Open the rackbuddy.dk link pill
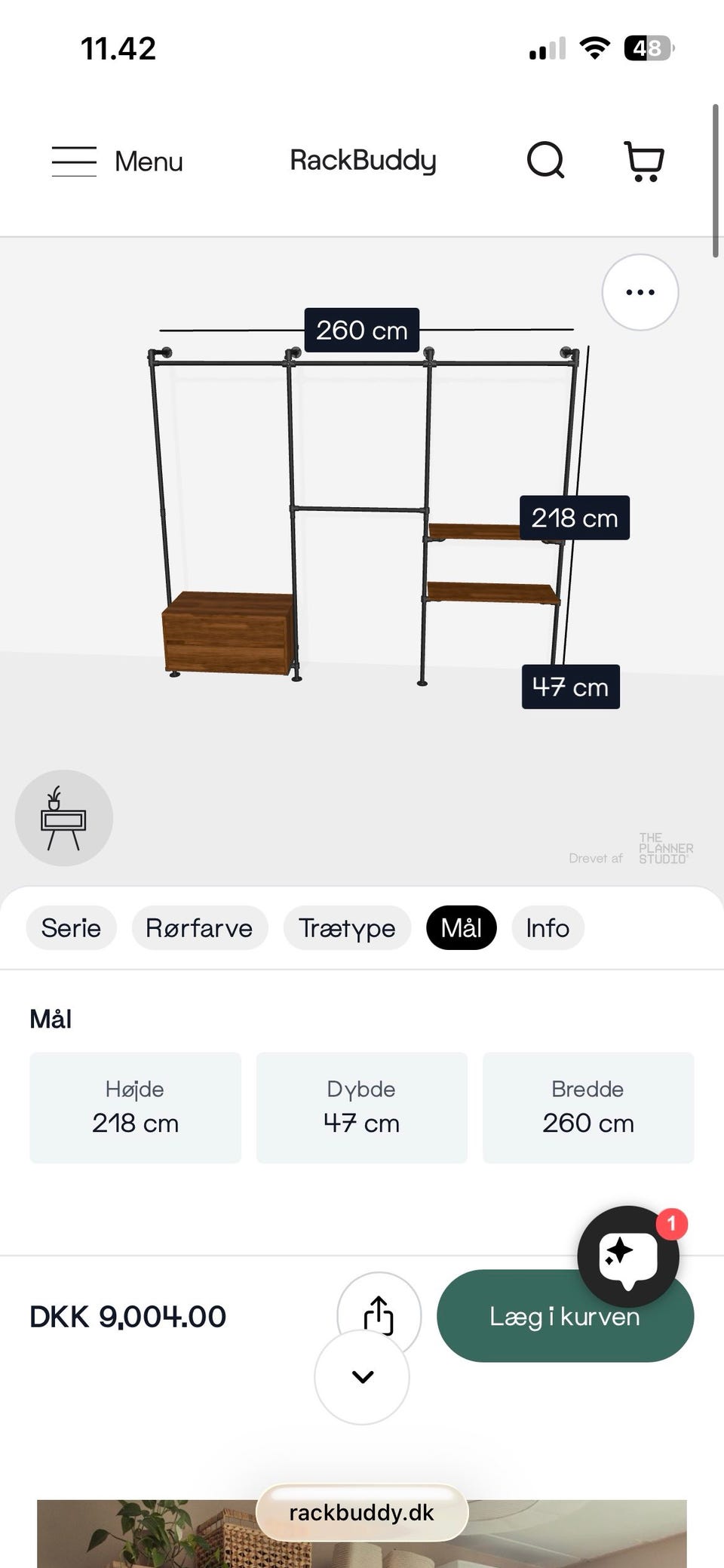 coord(361,1513)
